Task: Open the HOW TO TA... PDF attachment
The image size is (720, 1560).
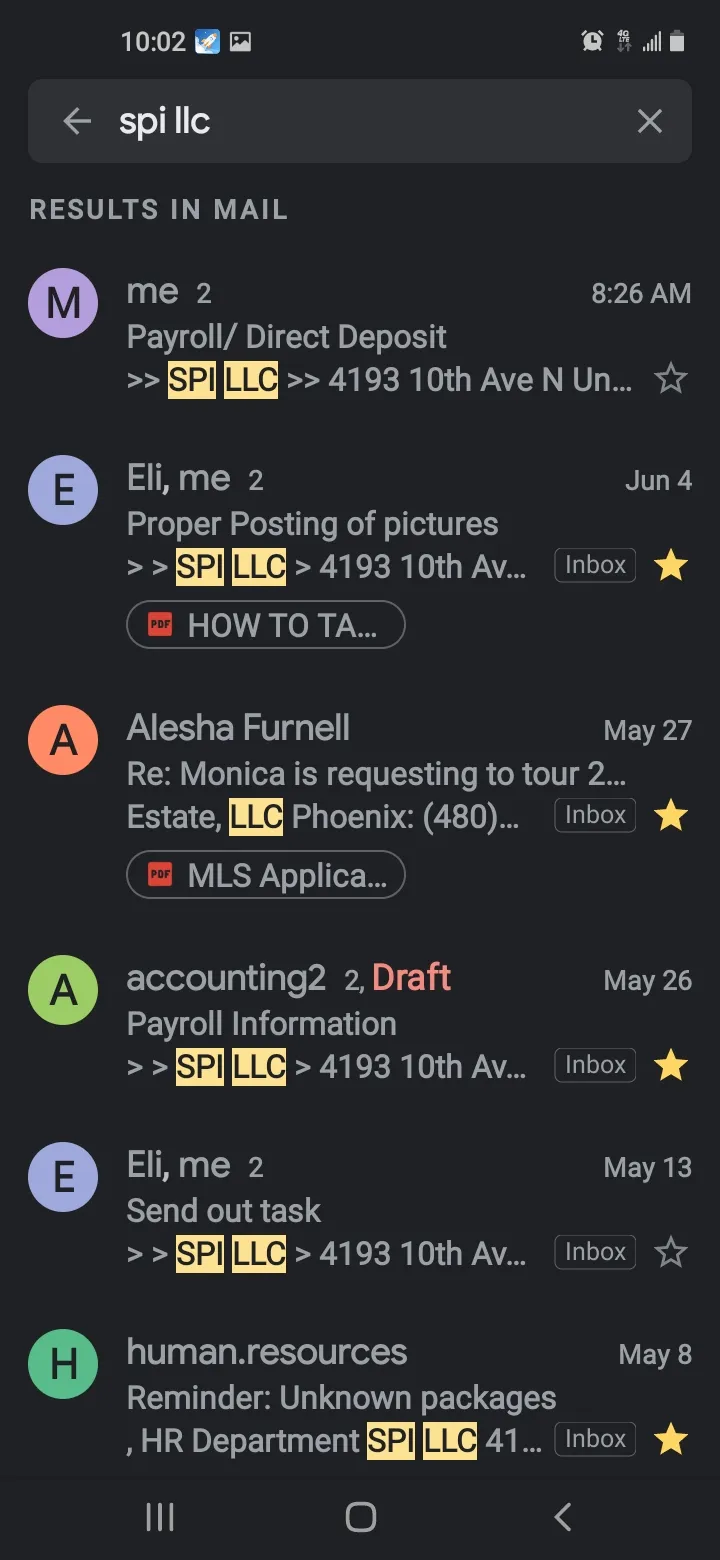Action: point(265,625)
